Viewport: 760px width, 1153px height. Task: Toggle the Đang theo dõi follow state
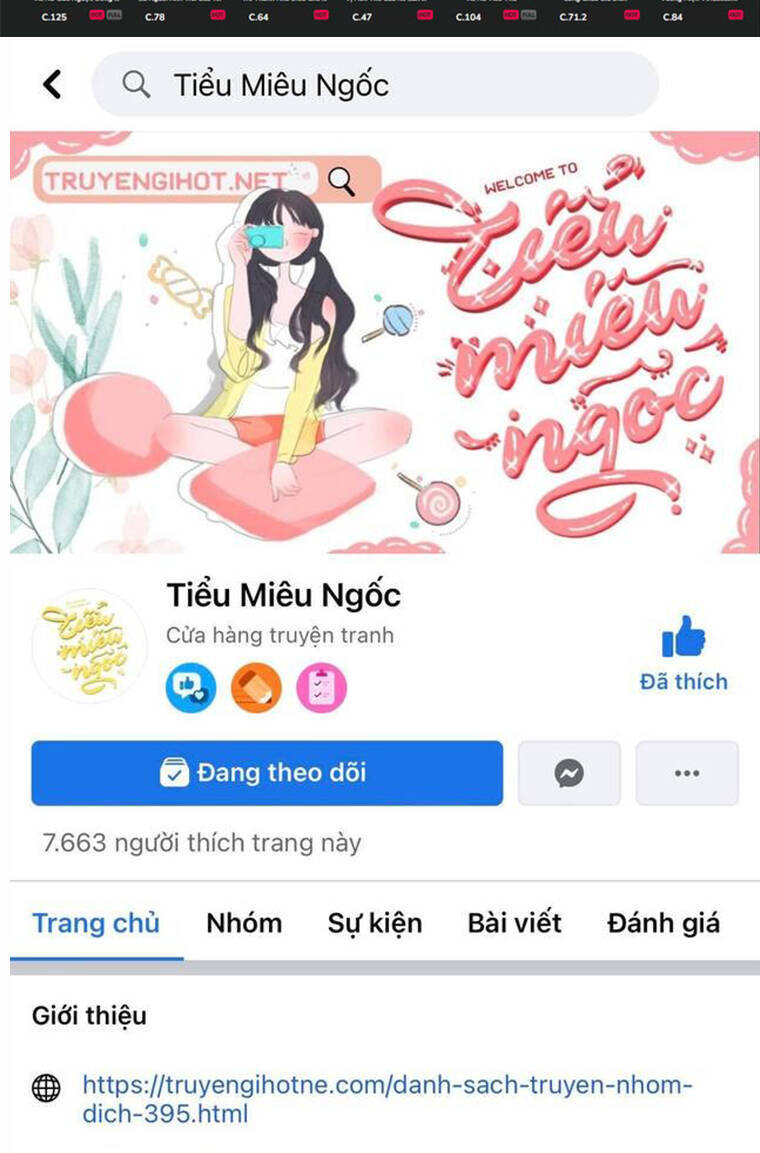266,772
